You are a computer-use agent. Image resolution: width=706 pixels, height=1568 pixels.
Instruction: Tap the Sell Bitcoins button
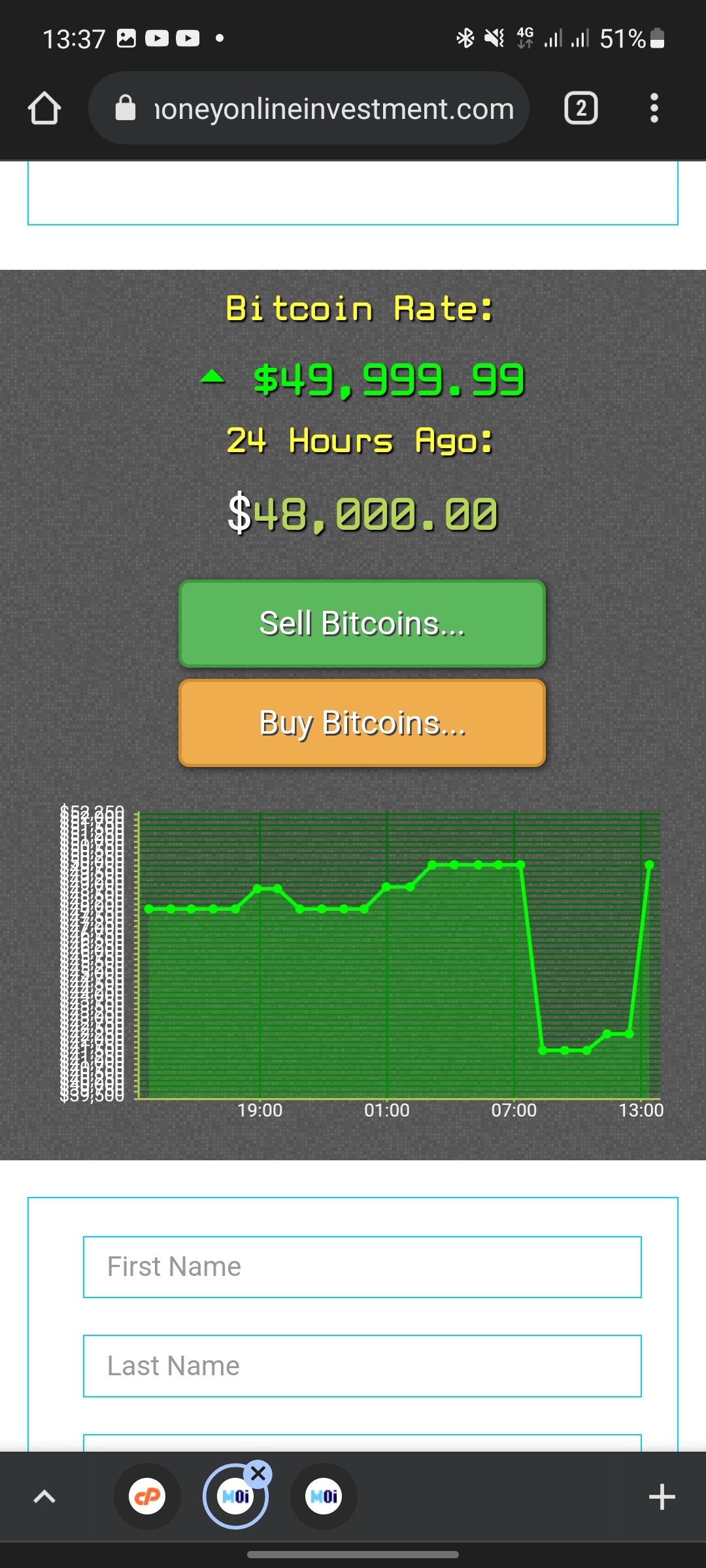coord(362,624)
